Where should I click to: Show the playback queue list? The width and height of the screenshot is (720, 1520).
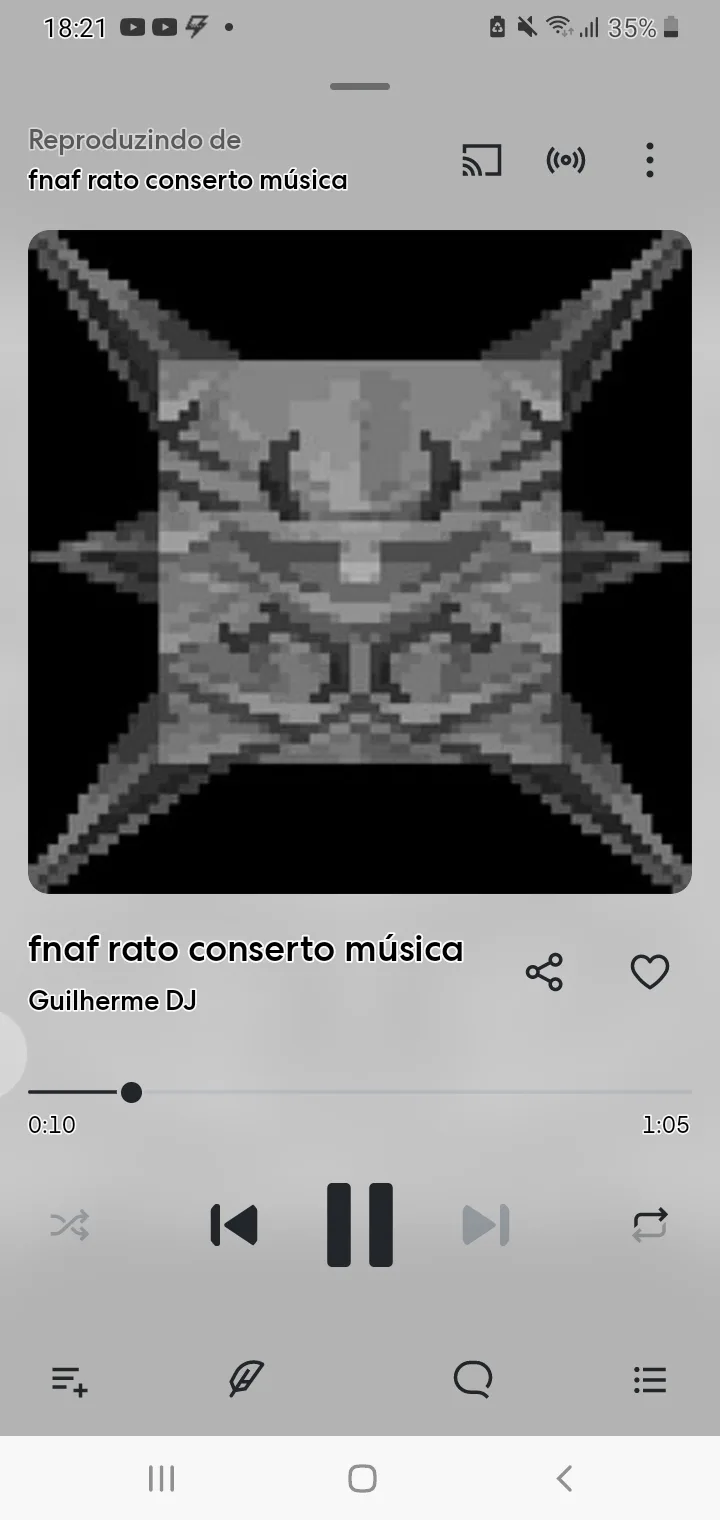point(650,1381)
